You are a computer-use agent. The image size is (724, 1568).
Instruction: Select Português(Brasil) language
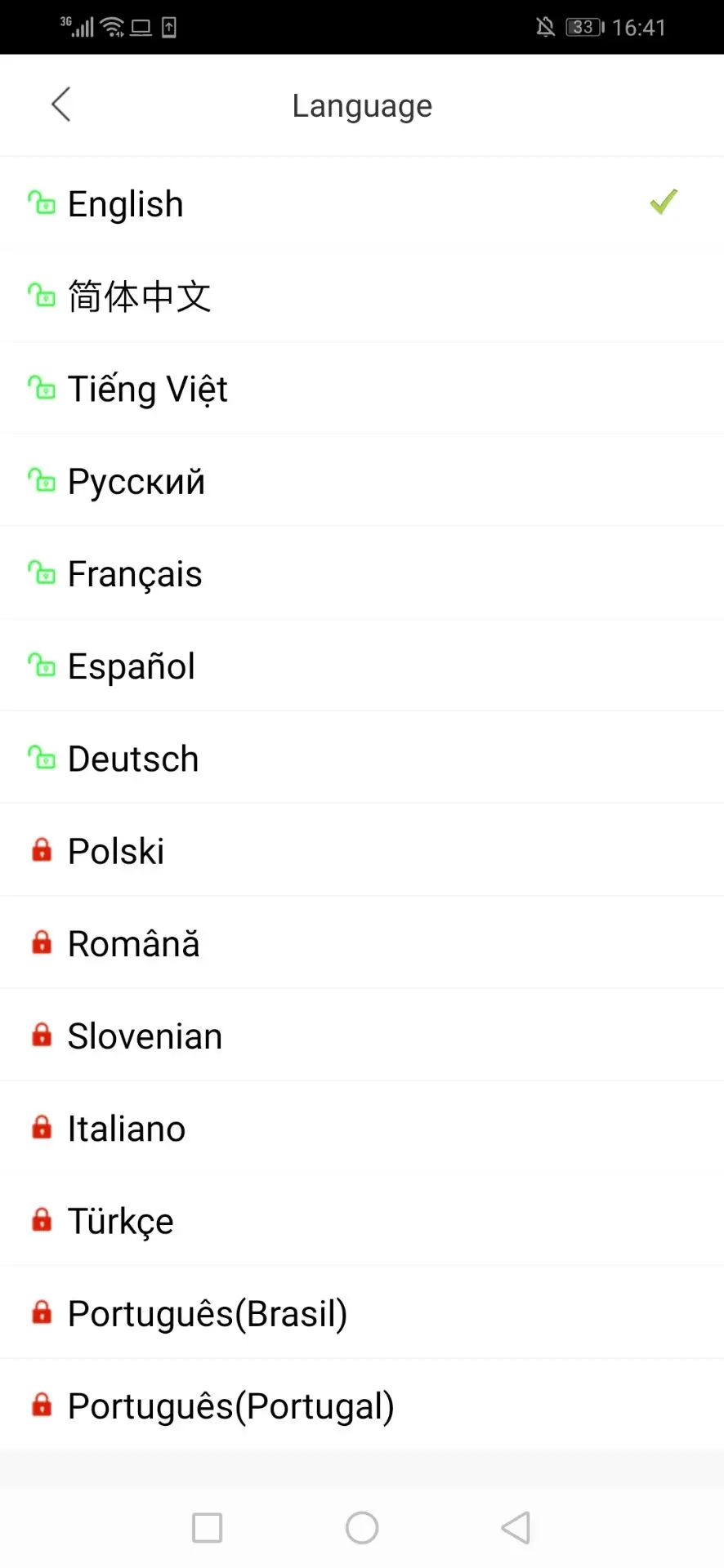click(362, 1312)
